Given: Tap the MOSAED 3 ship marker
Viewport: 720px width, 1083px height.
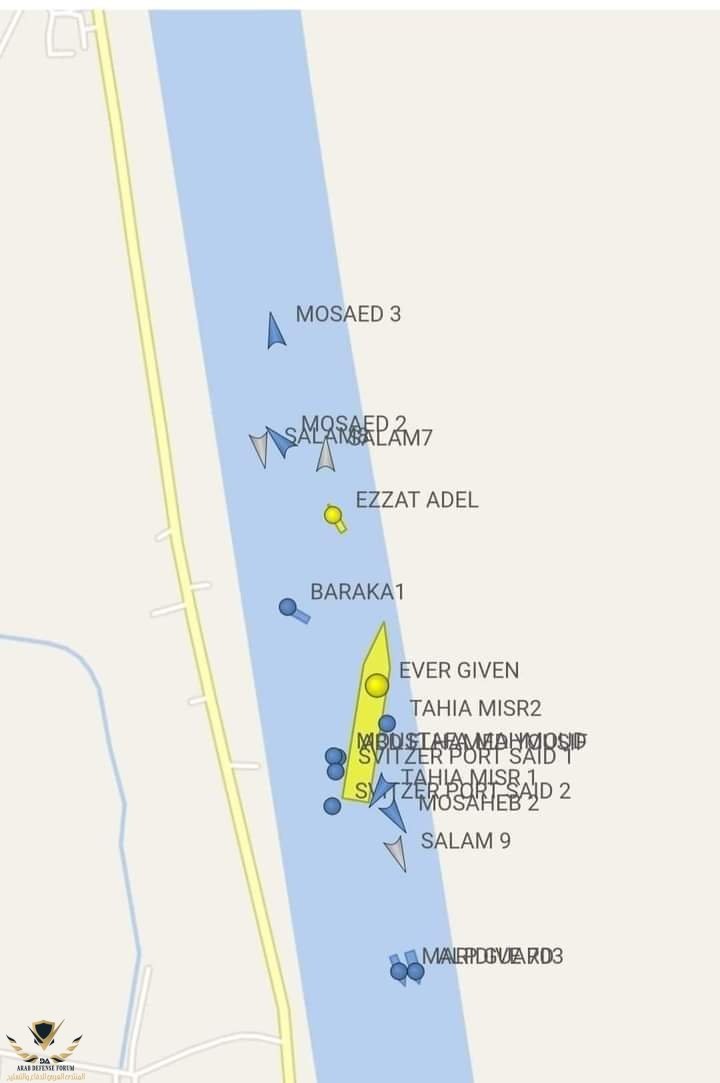Looking at the screenshot, I should 275,331.
